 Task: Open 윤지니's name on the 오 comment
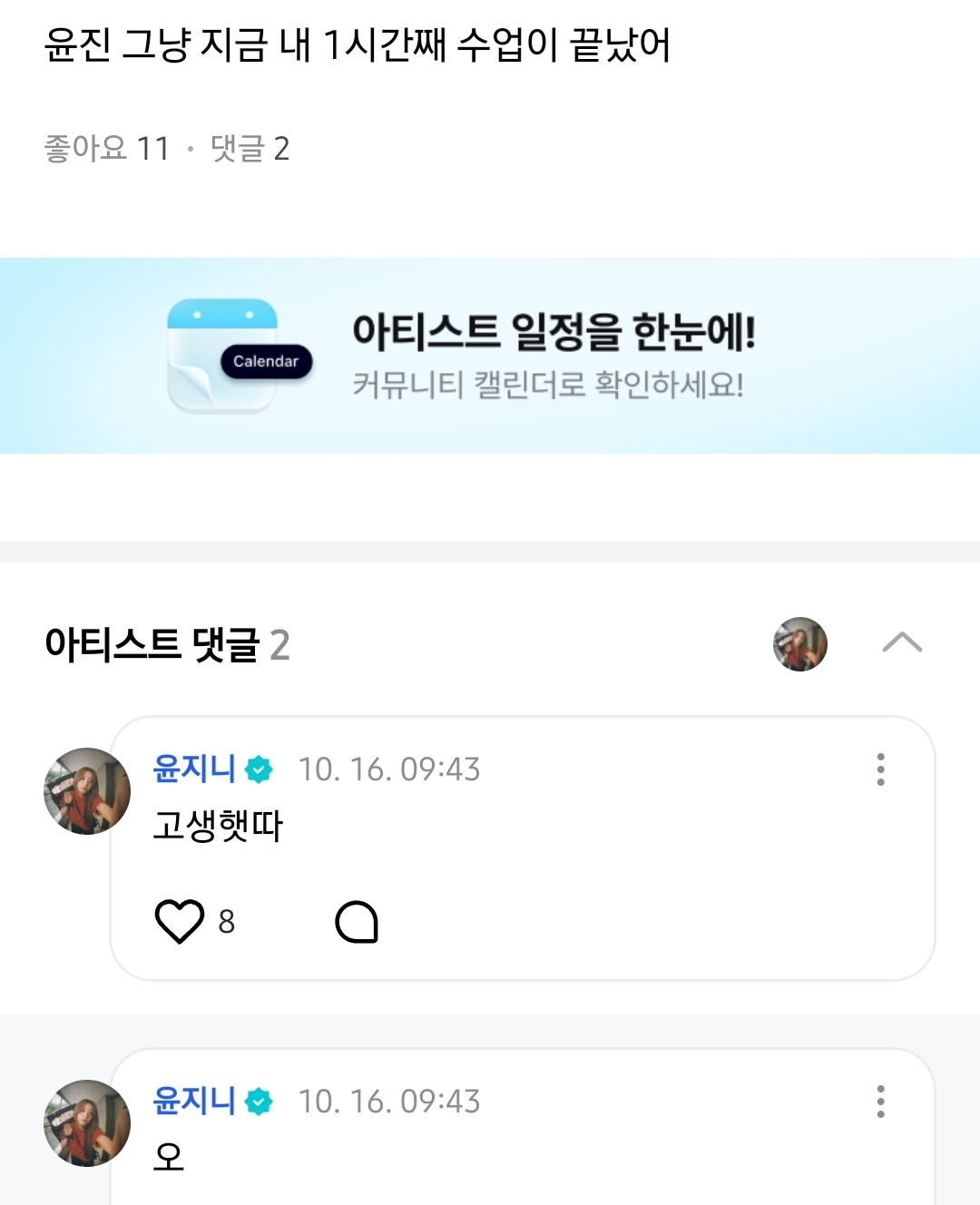click(x=194, y=1102)
